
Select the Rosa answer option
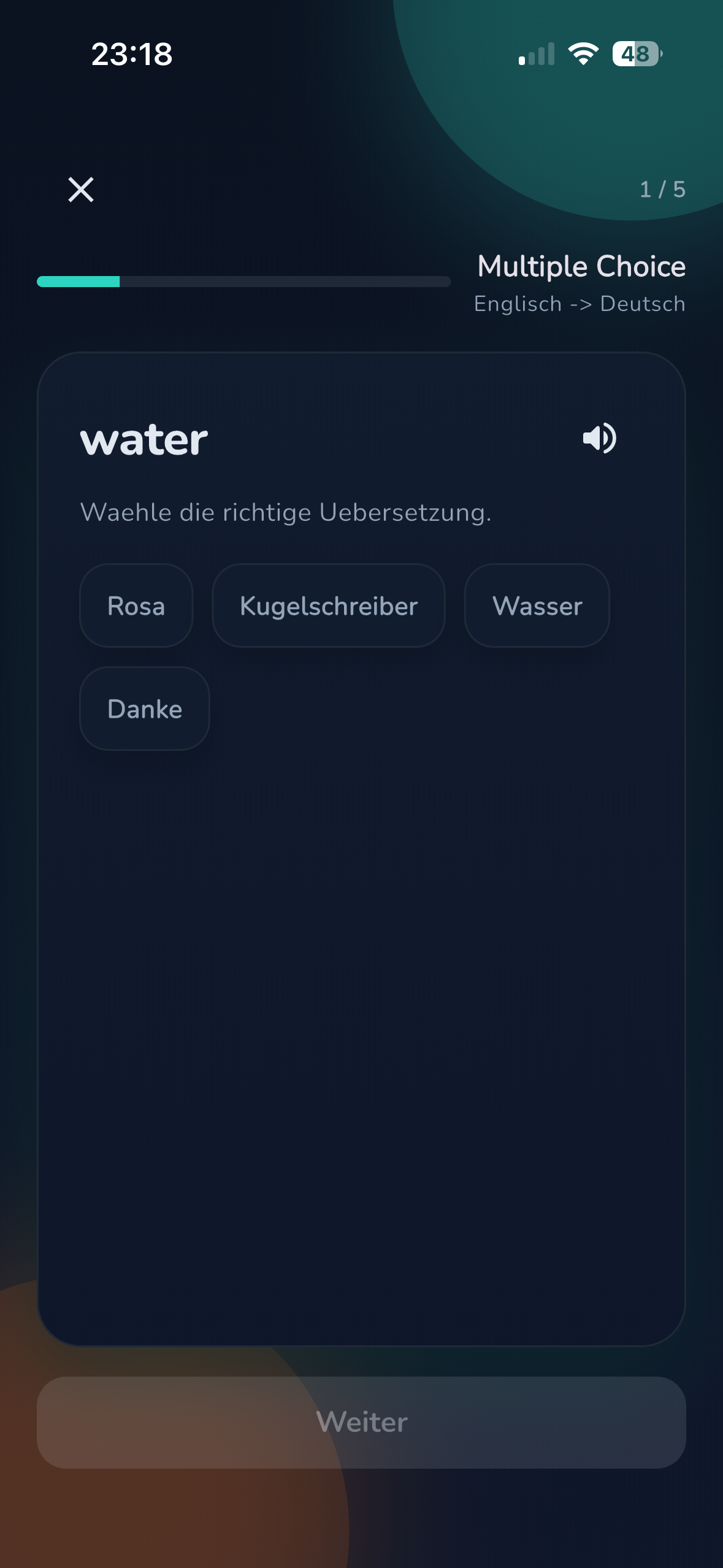coord(136,605)
